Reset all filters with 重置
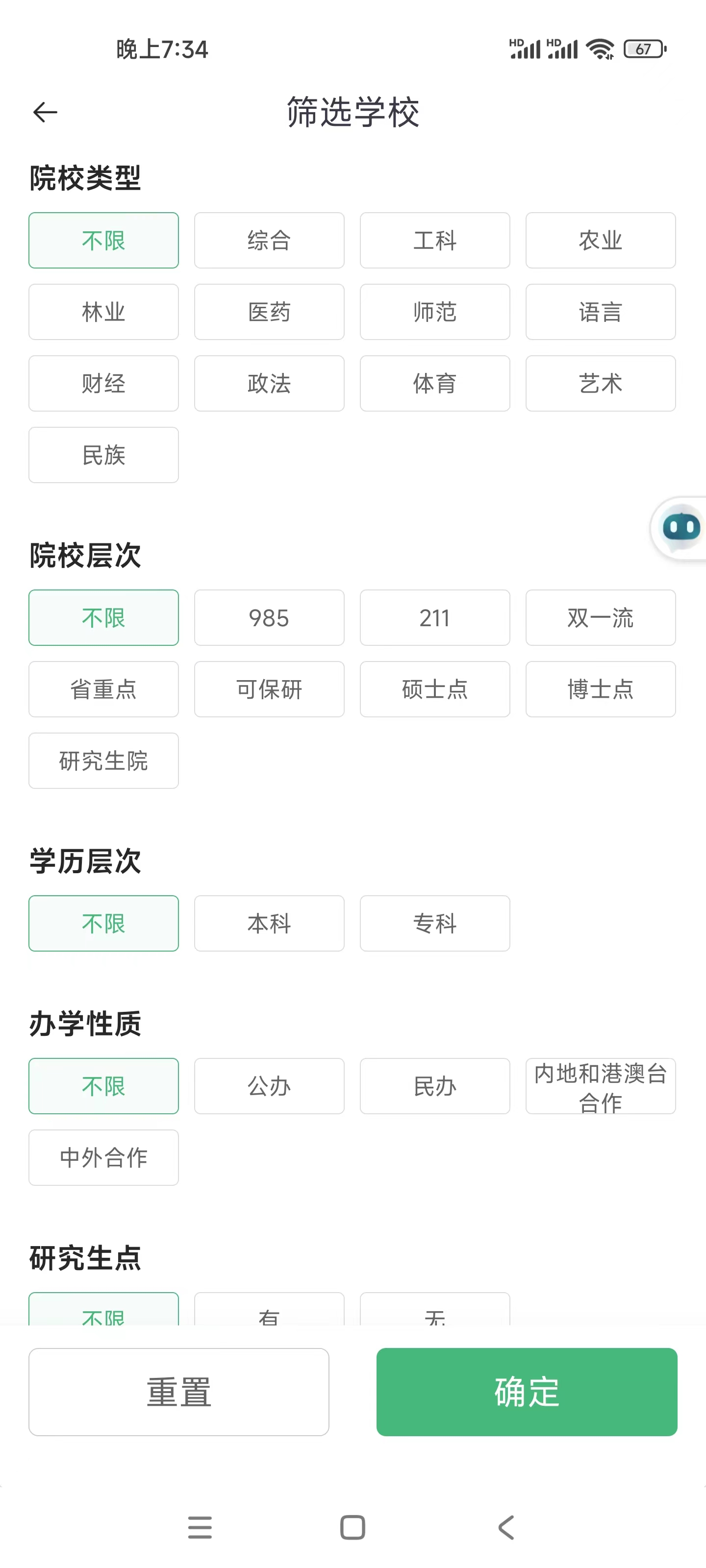Screen dimensions: 706x1568 click(x=179, y=1392)
